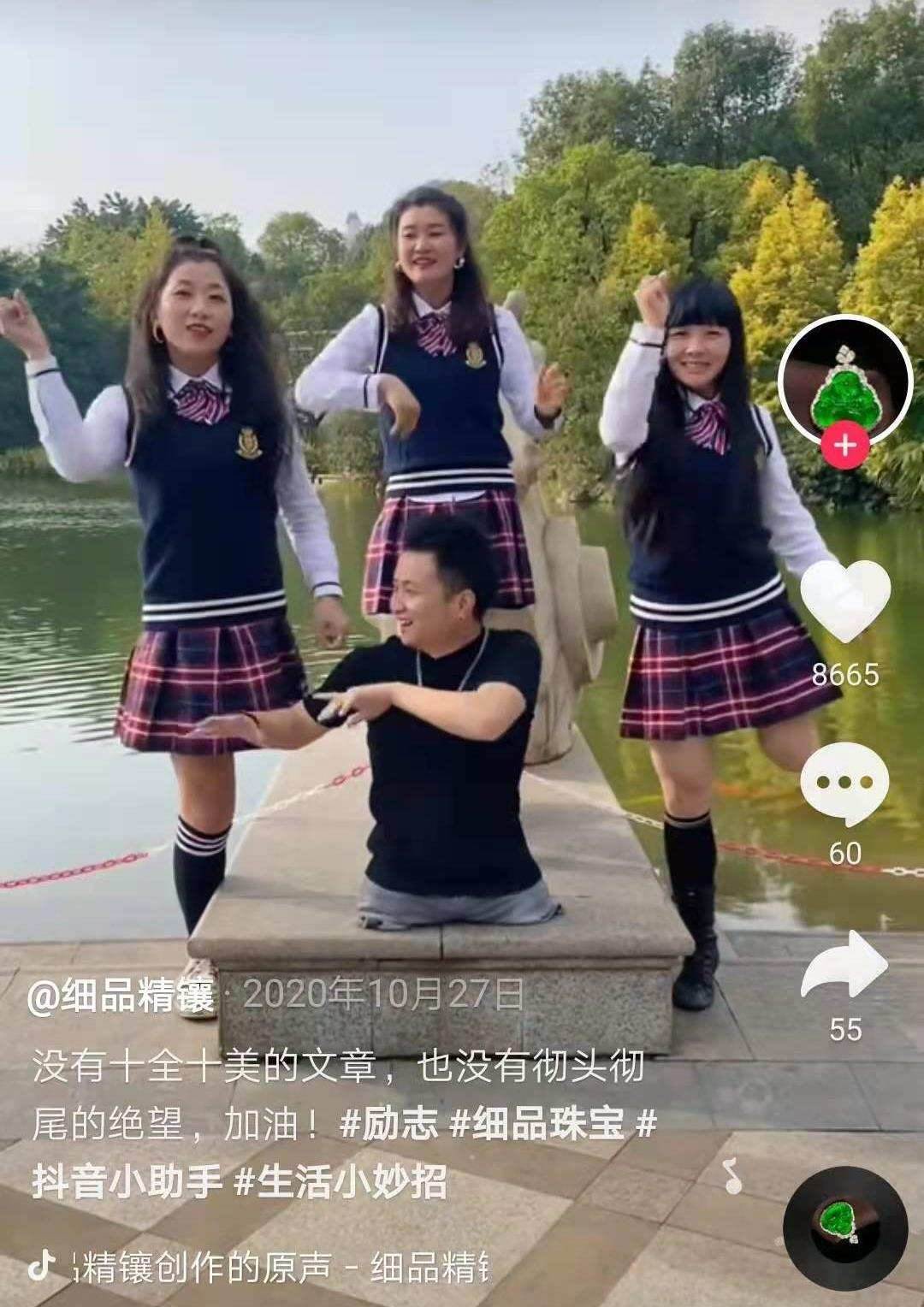
Task: Open the original sound track title
Action: click(x=274, y=1269)
